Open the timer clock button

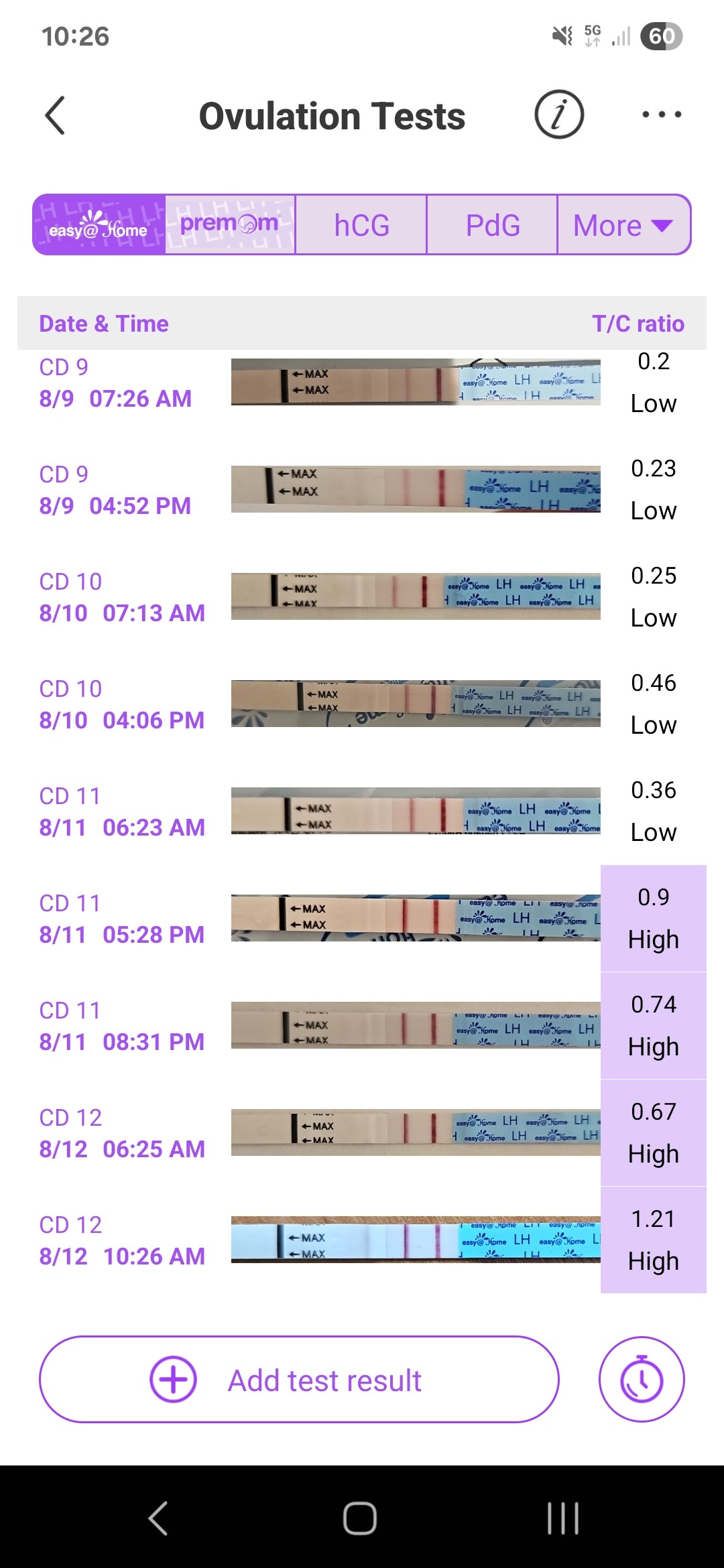point(642,1380)
